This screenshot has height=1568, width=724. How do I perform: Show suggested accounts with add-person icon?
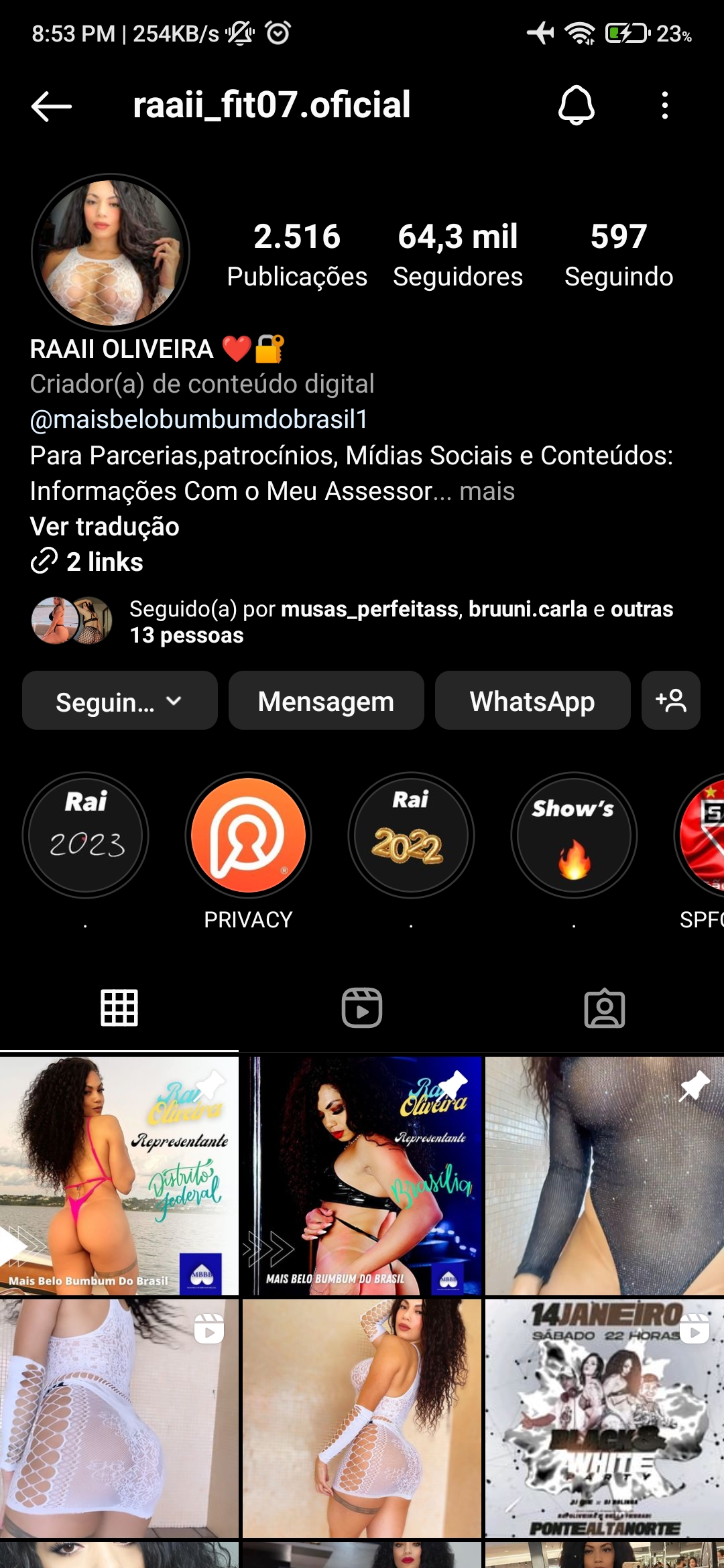click(x=670, y=701)
